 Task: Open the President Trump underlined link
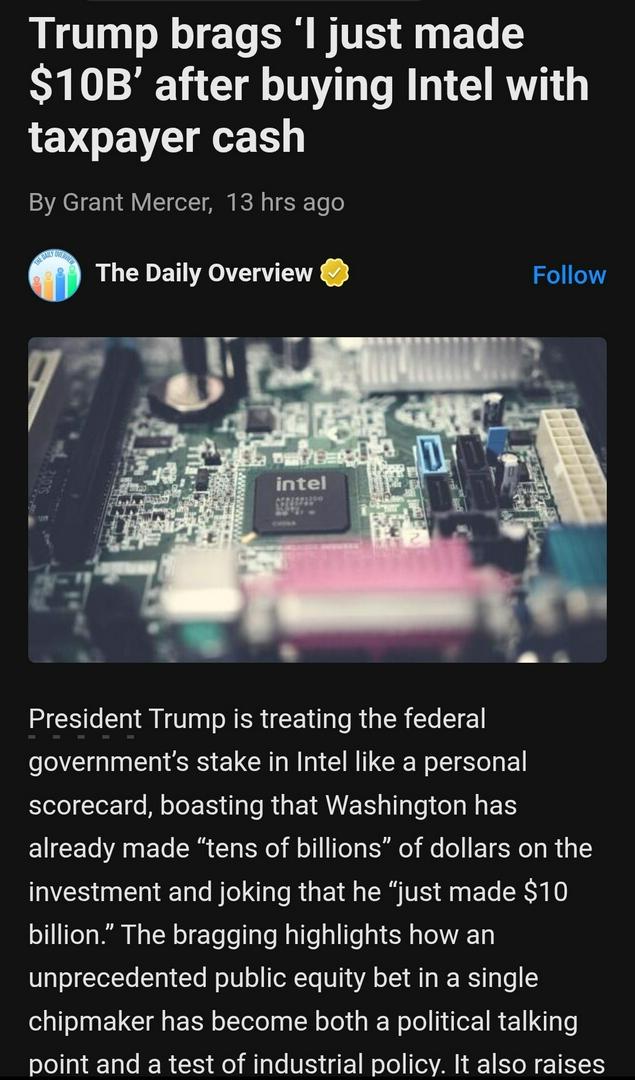85,718
